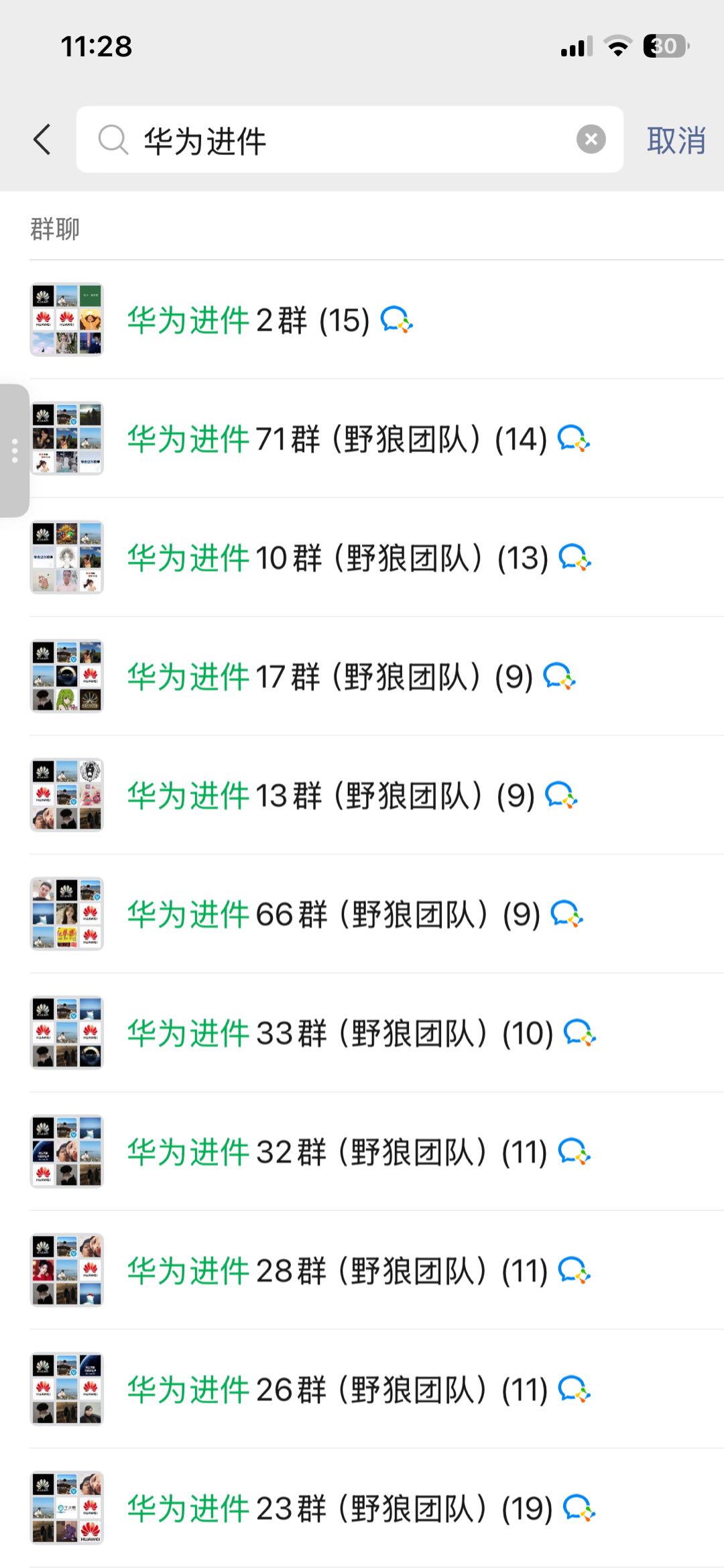Tap the battery indicator in the status bar
The width and height of the screenshot is (724, 1568).
click(x=662, y=46)
